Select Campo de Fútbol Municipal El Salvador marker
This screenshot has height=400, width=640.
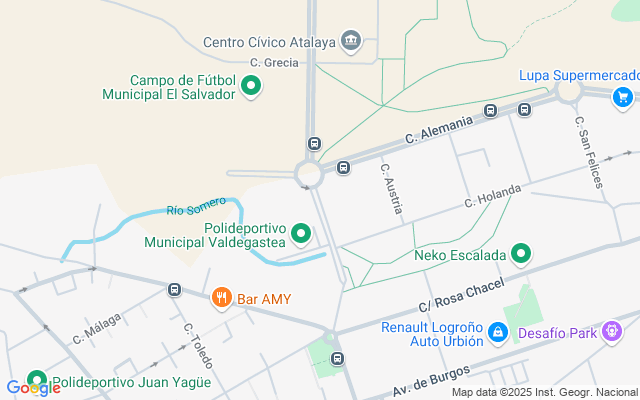tap(251, 87)
